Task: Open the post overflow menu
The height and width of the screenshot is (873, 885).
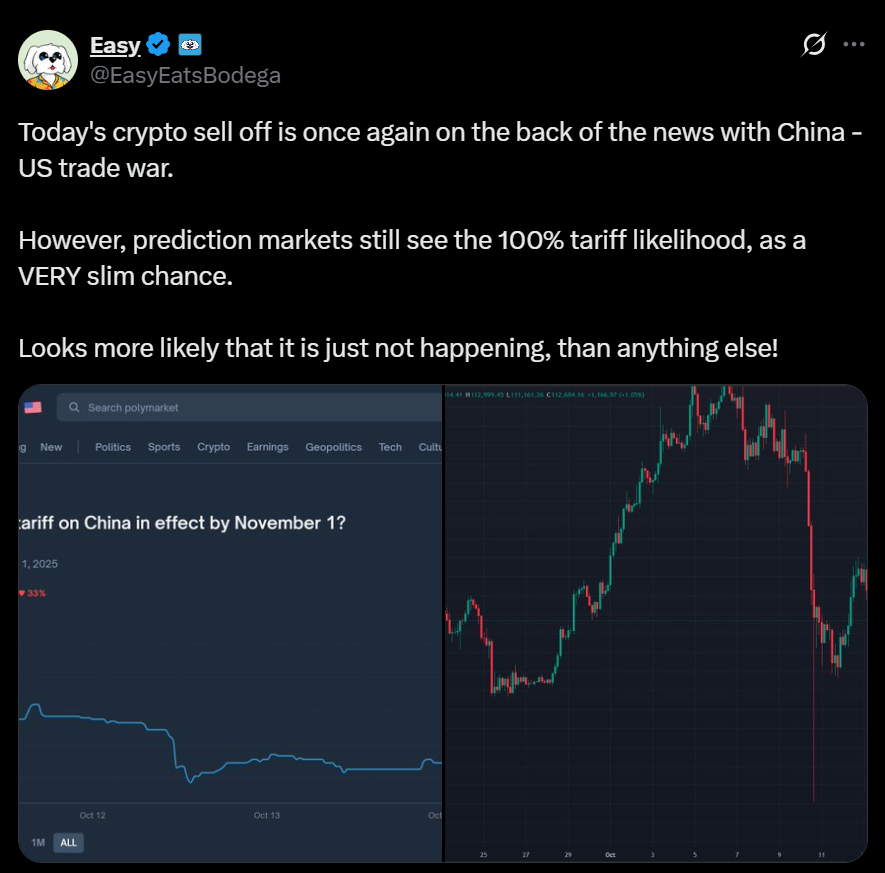Action: pos(854,45)
